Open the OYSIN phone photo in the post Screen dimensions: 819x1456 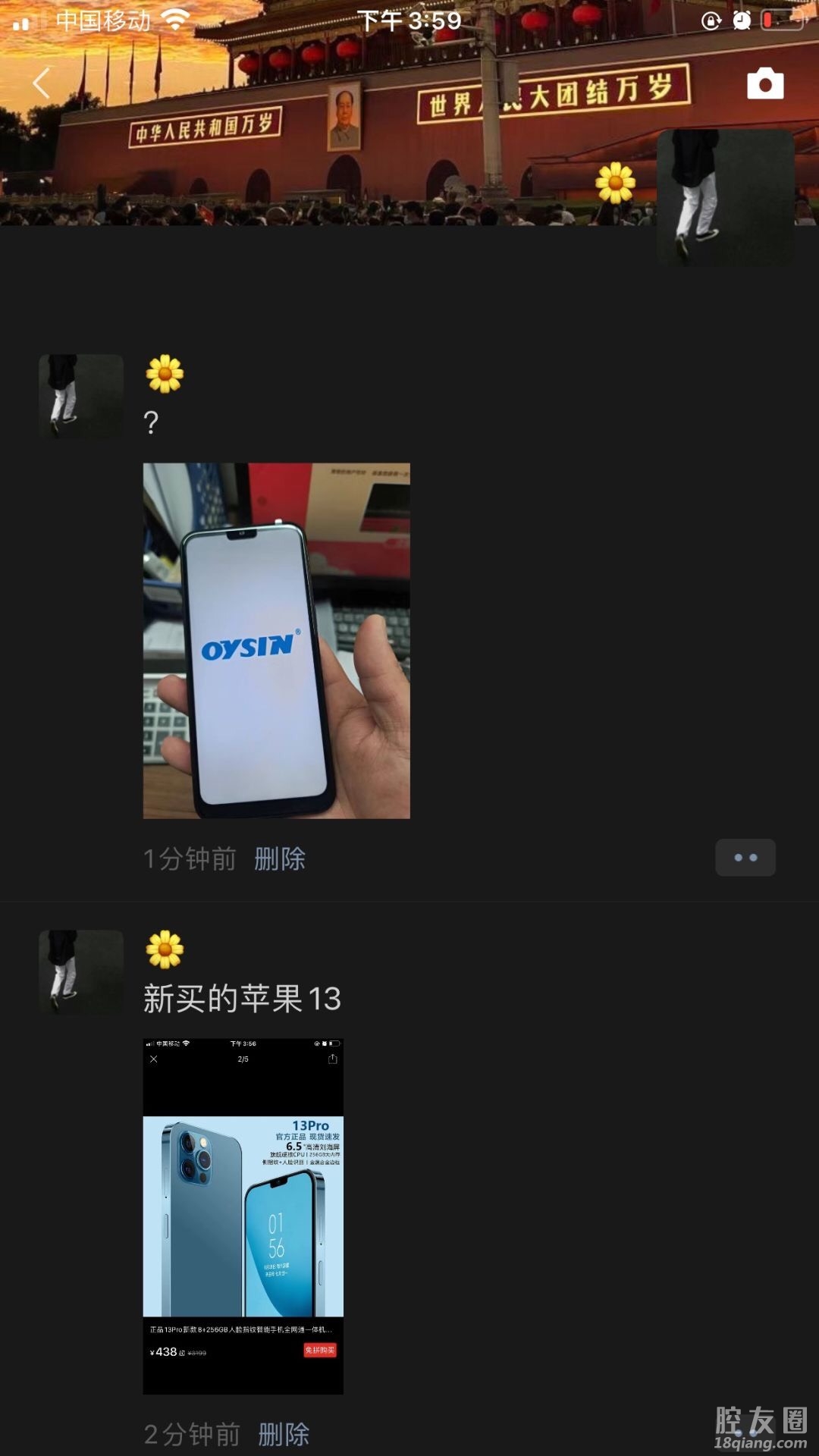tap(276, 640)
